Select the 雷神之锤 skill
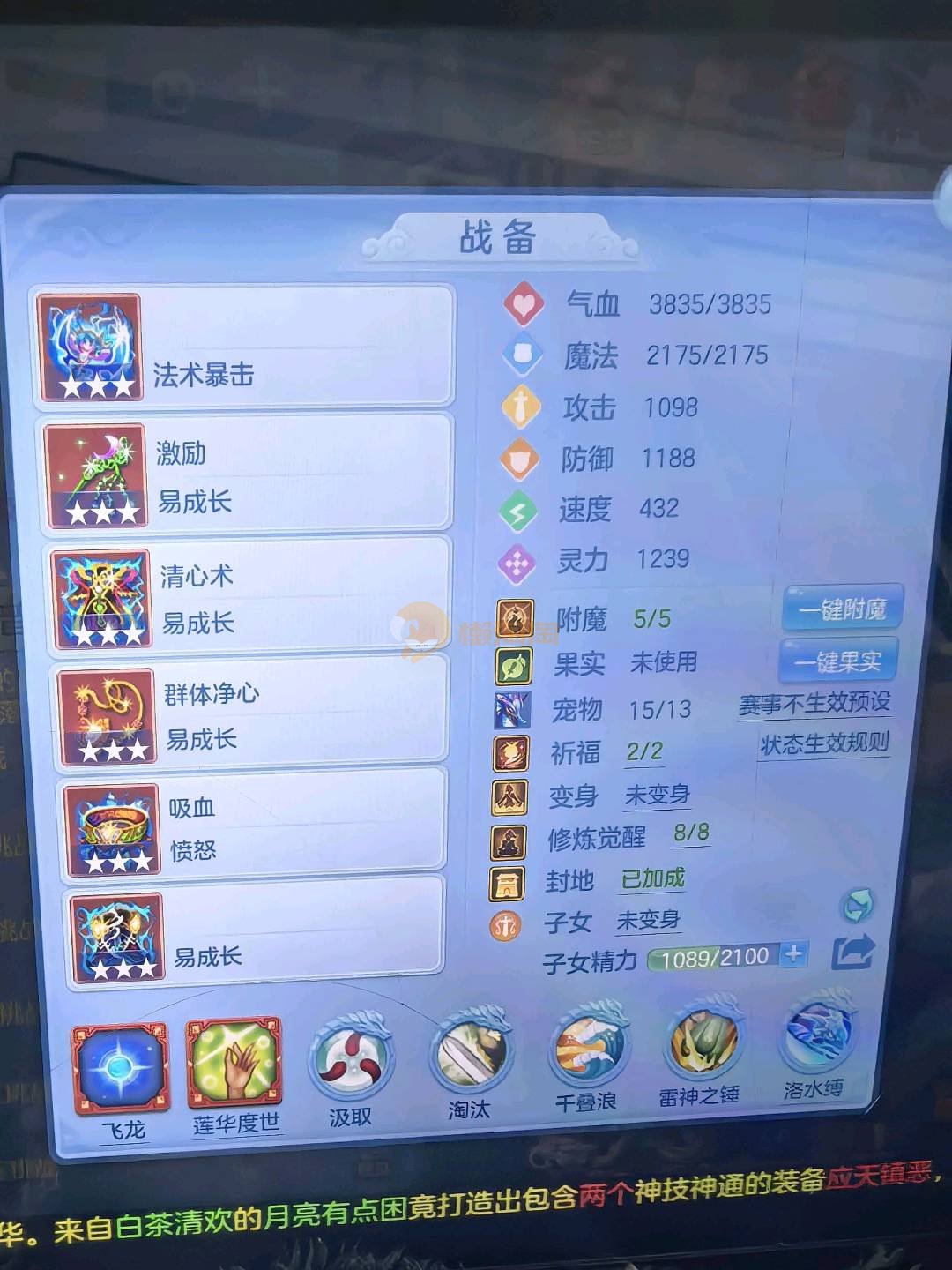The image size is (952, 1270). [703, 1044]
